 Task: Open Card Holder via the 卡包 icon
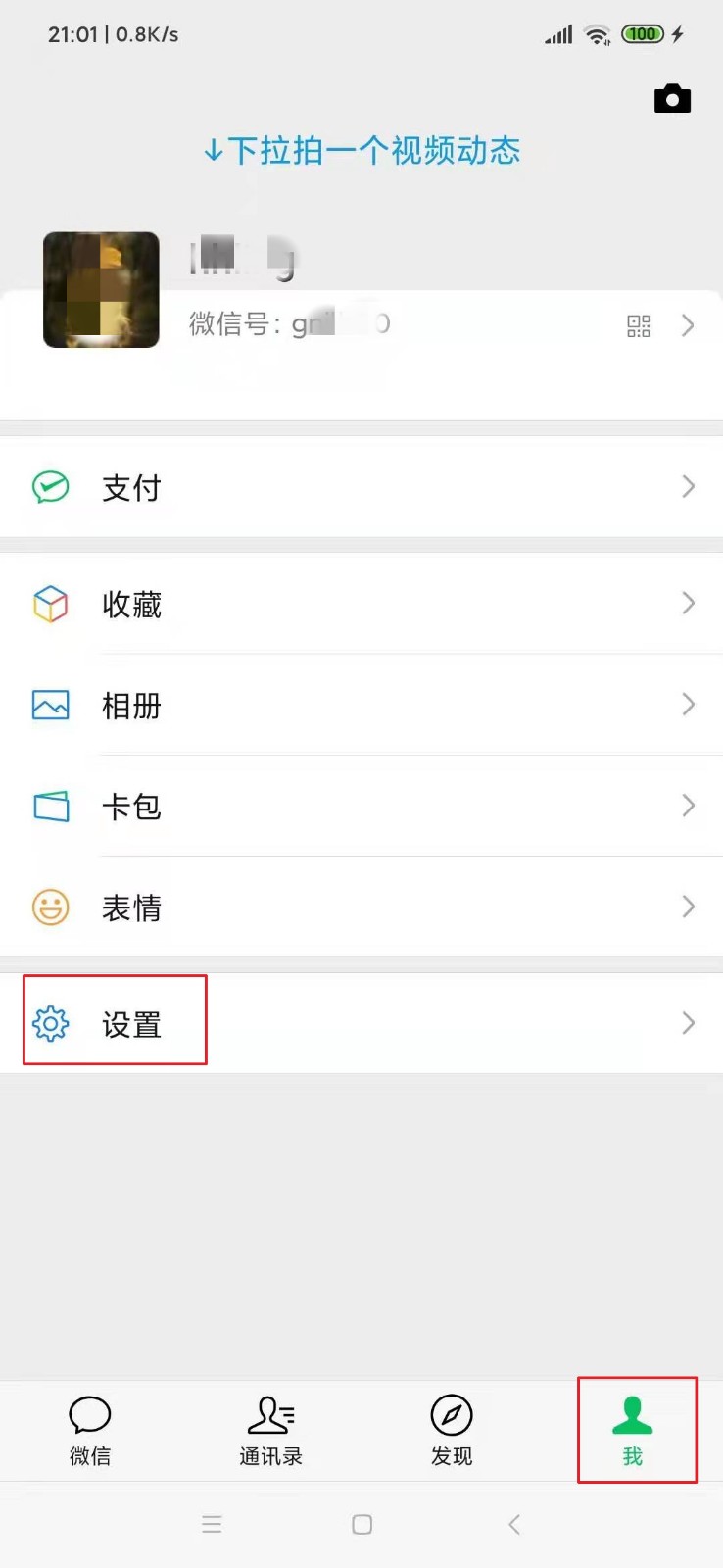(50, 806)
